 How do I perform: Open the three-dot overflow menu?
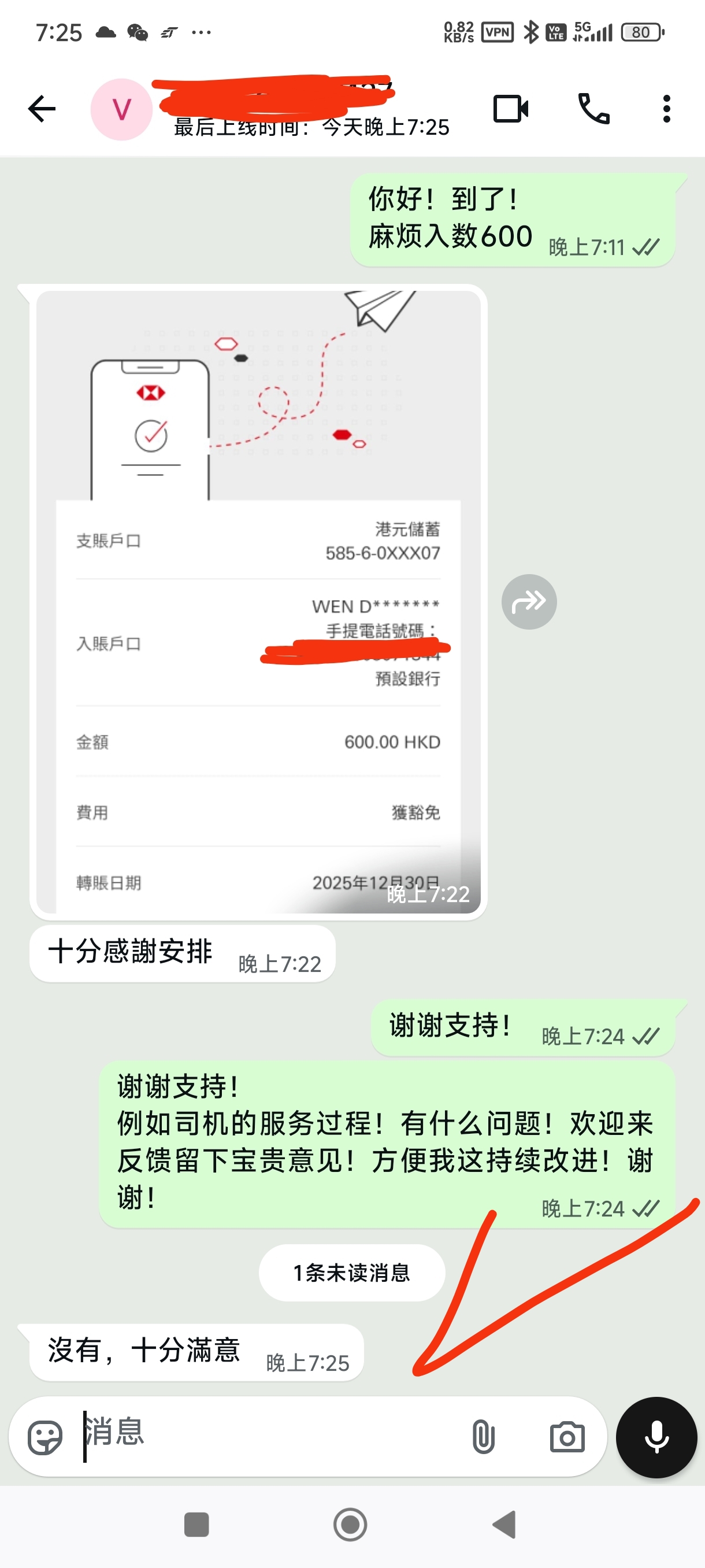[667, 110]
